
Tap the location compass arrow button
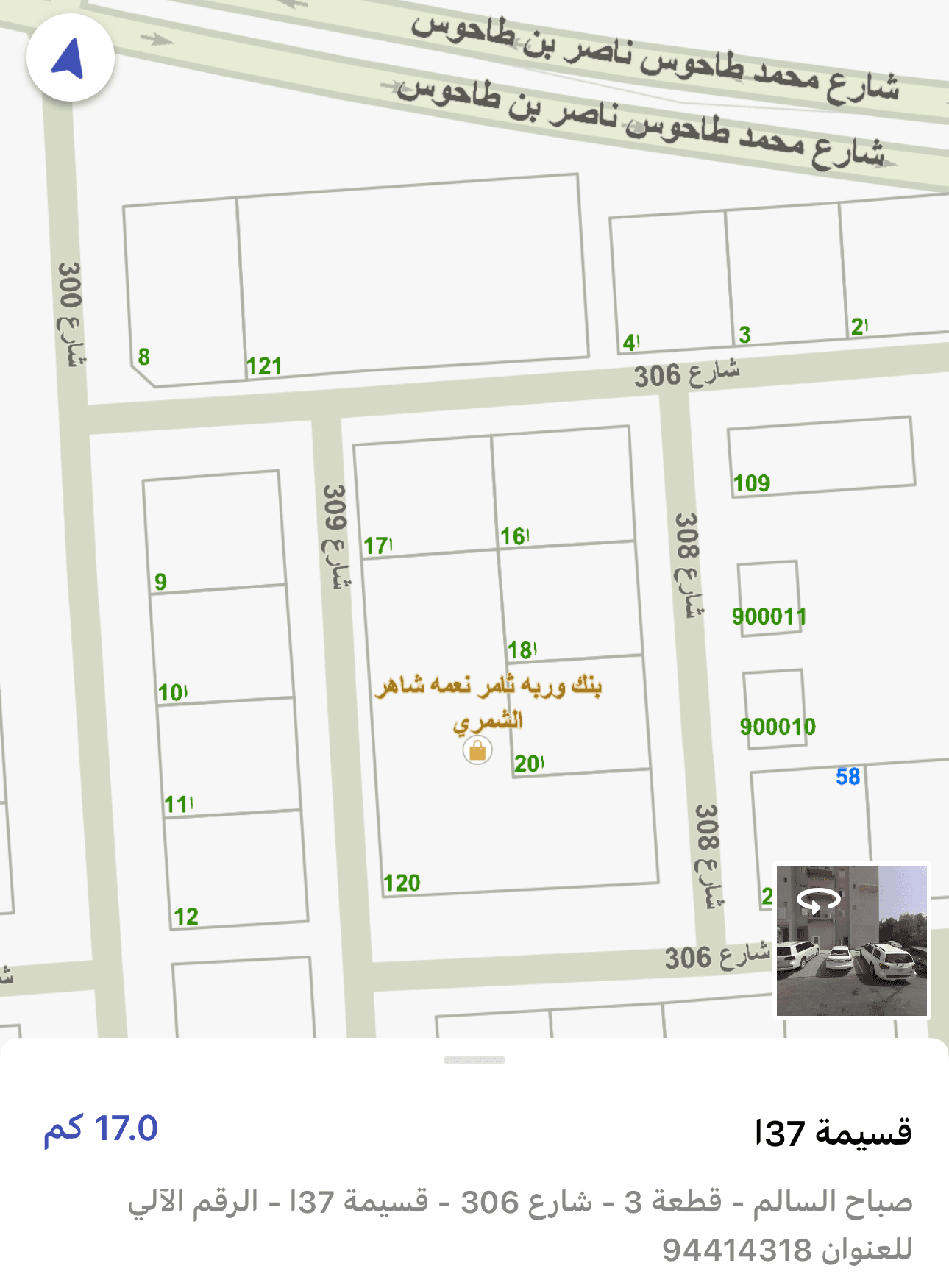(x=70, y=58)
